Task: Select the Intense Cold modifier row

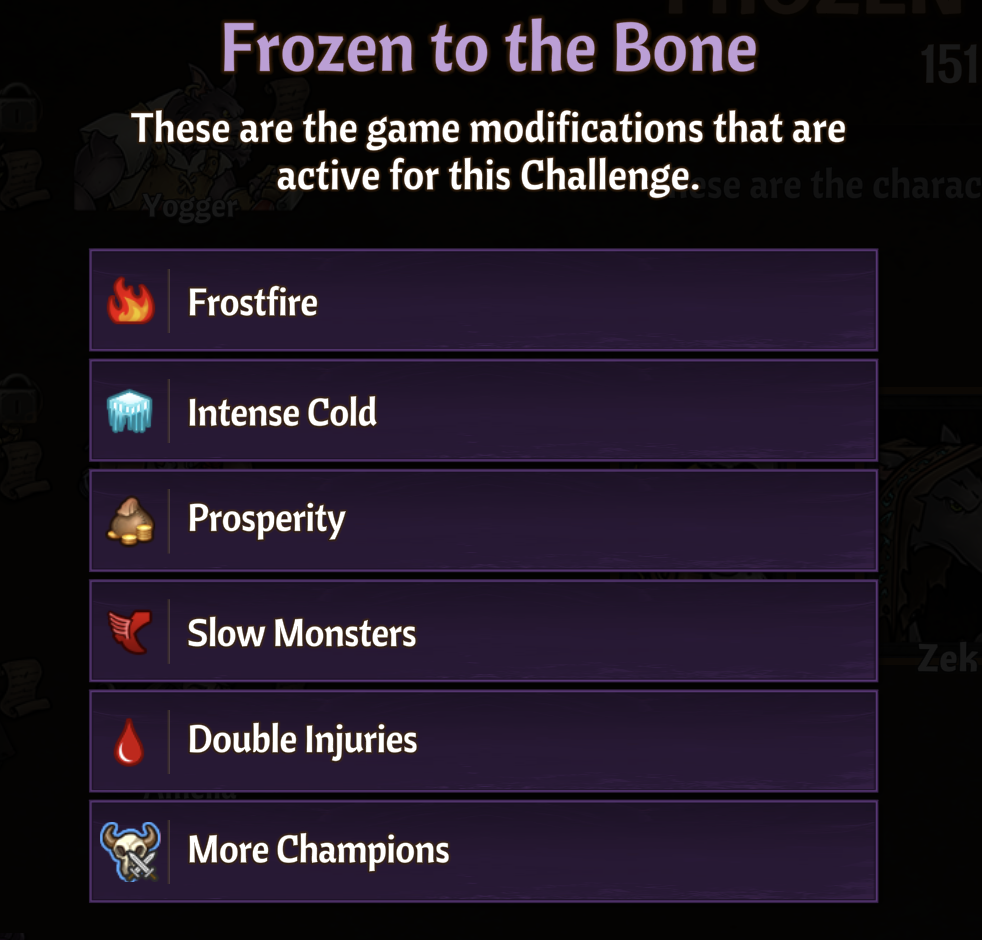Action: pos(483,411)
